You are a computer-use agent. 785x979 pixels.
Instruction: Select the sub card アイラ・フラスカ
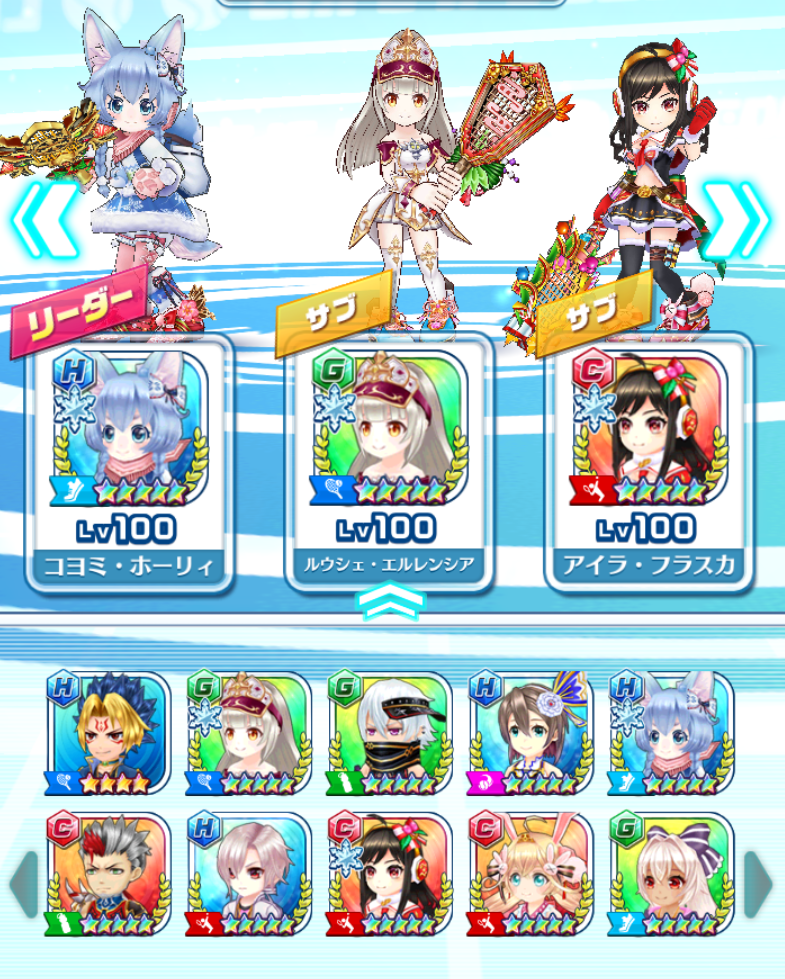tap(649, 462)
